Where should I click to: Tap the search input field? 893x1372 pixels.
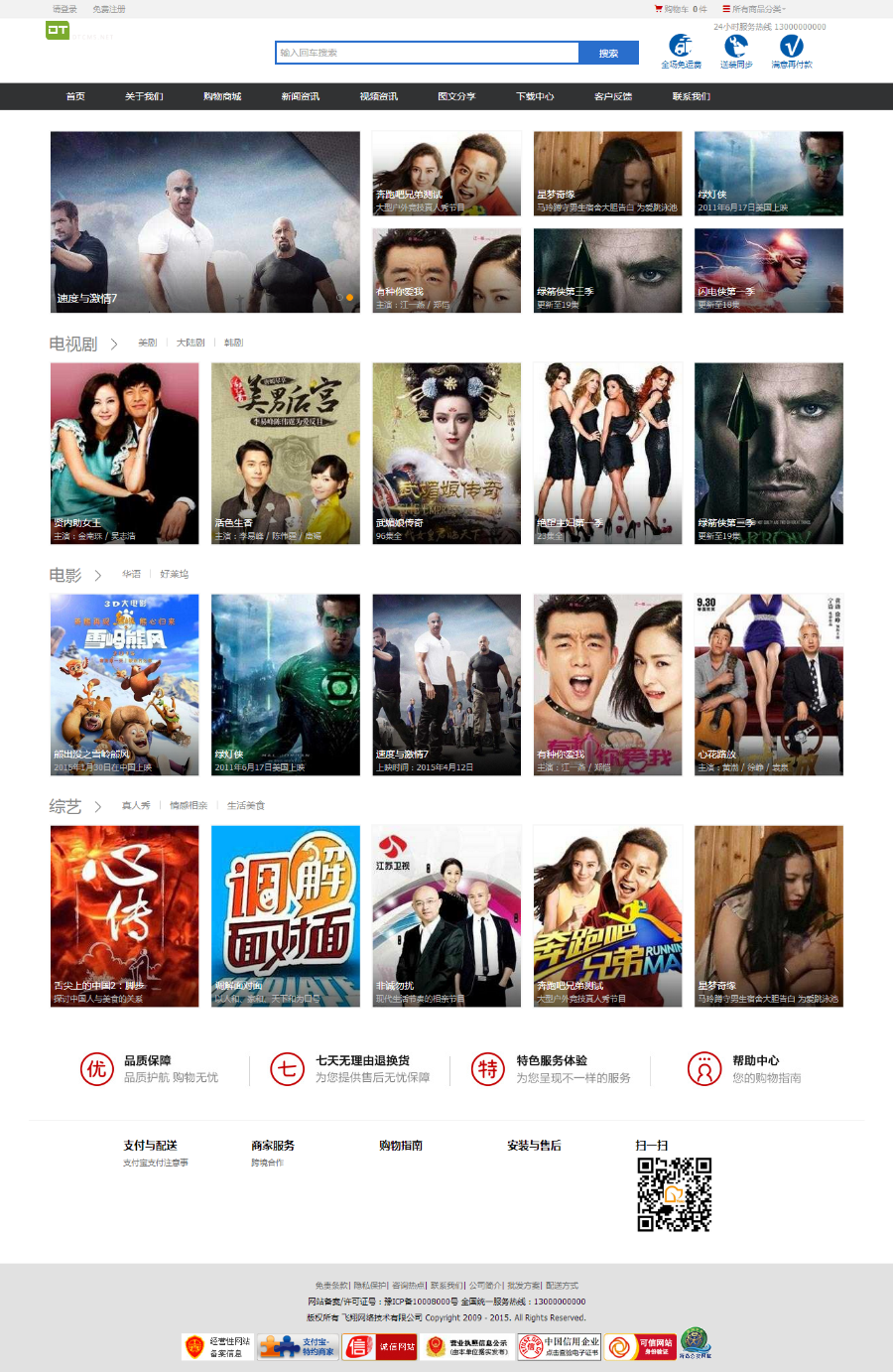pyautogui.click(x=427, y=53)
